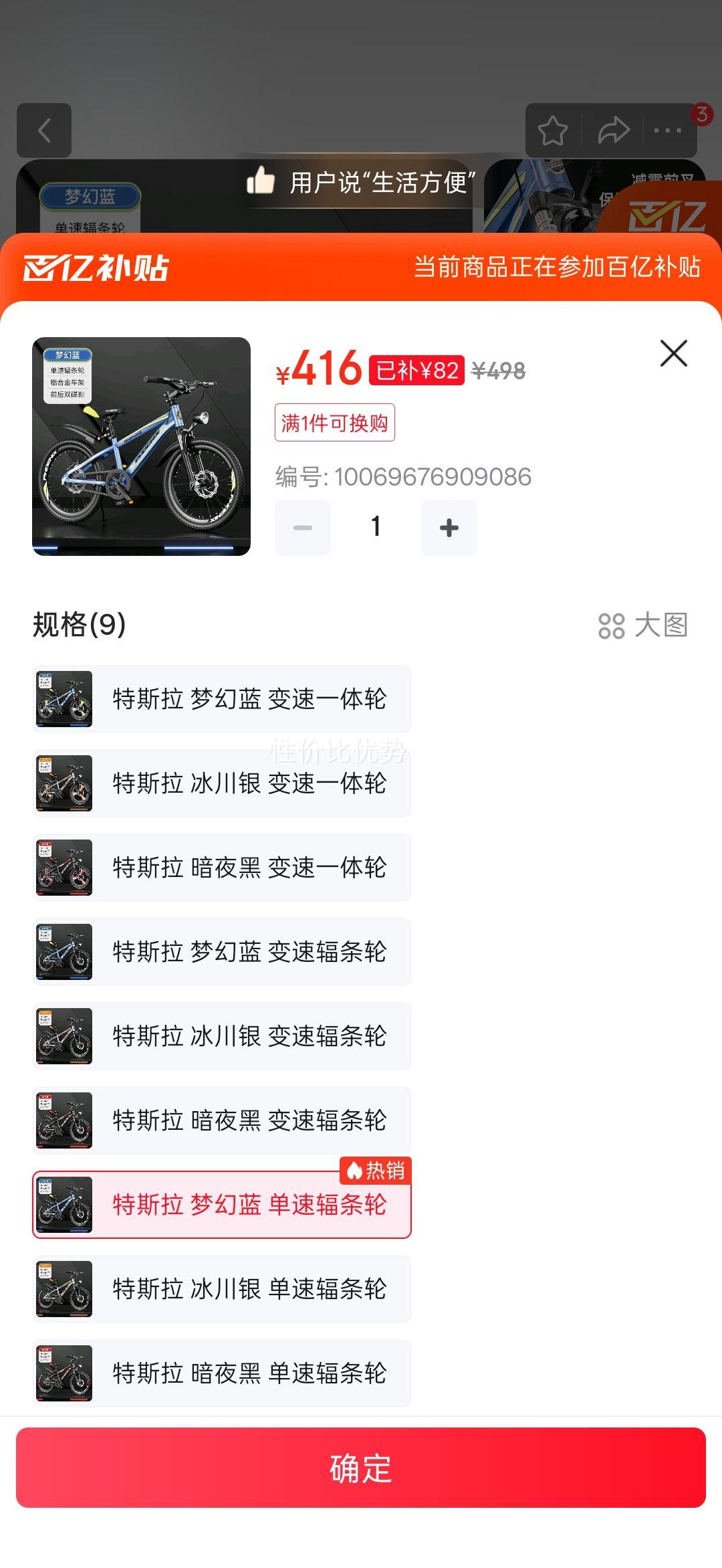The image size is (722, 1568).
Task: Click the main product photo
Action: point(140,446)
